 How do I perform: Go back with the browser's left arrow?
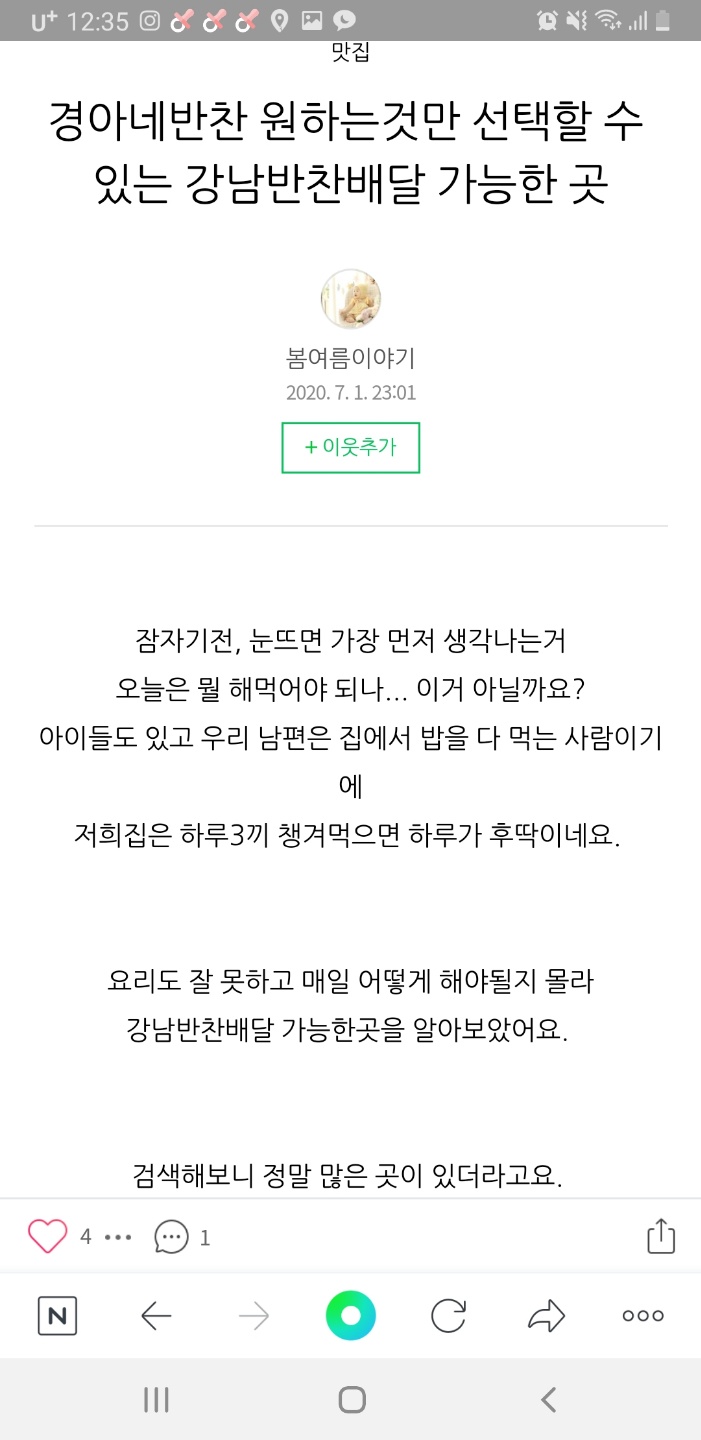156,1316
